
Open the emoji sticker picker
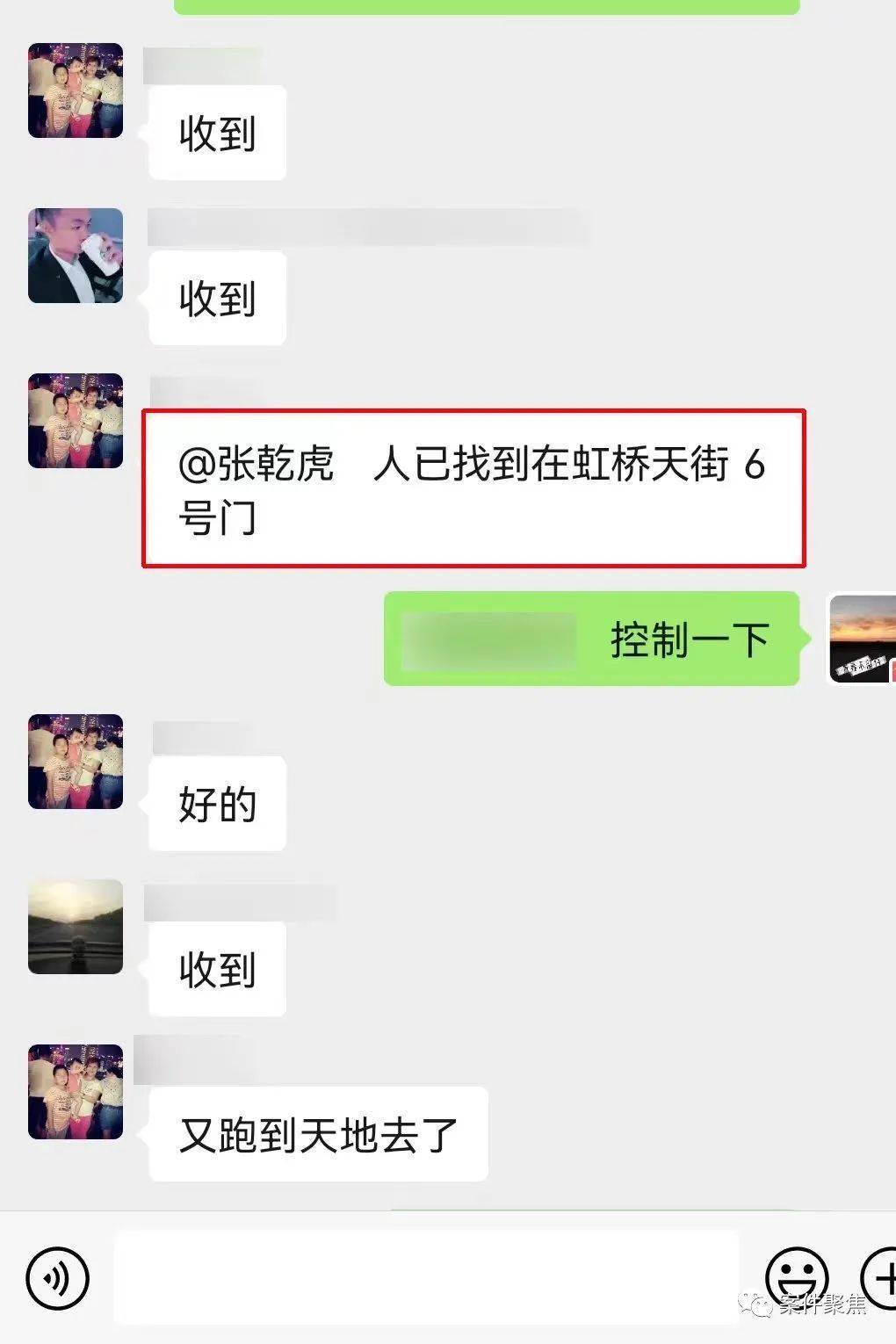click(796, 1277)
